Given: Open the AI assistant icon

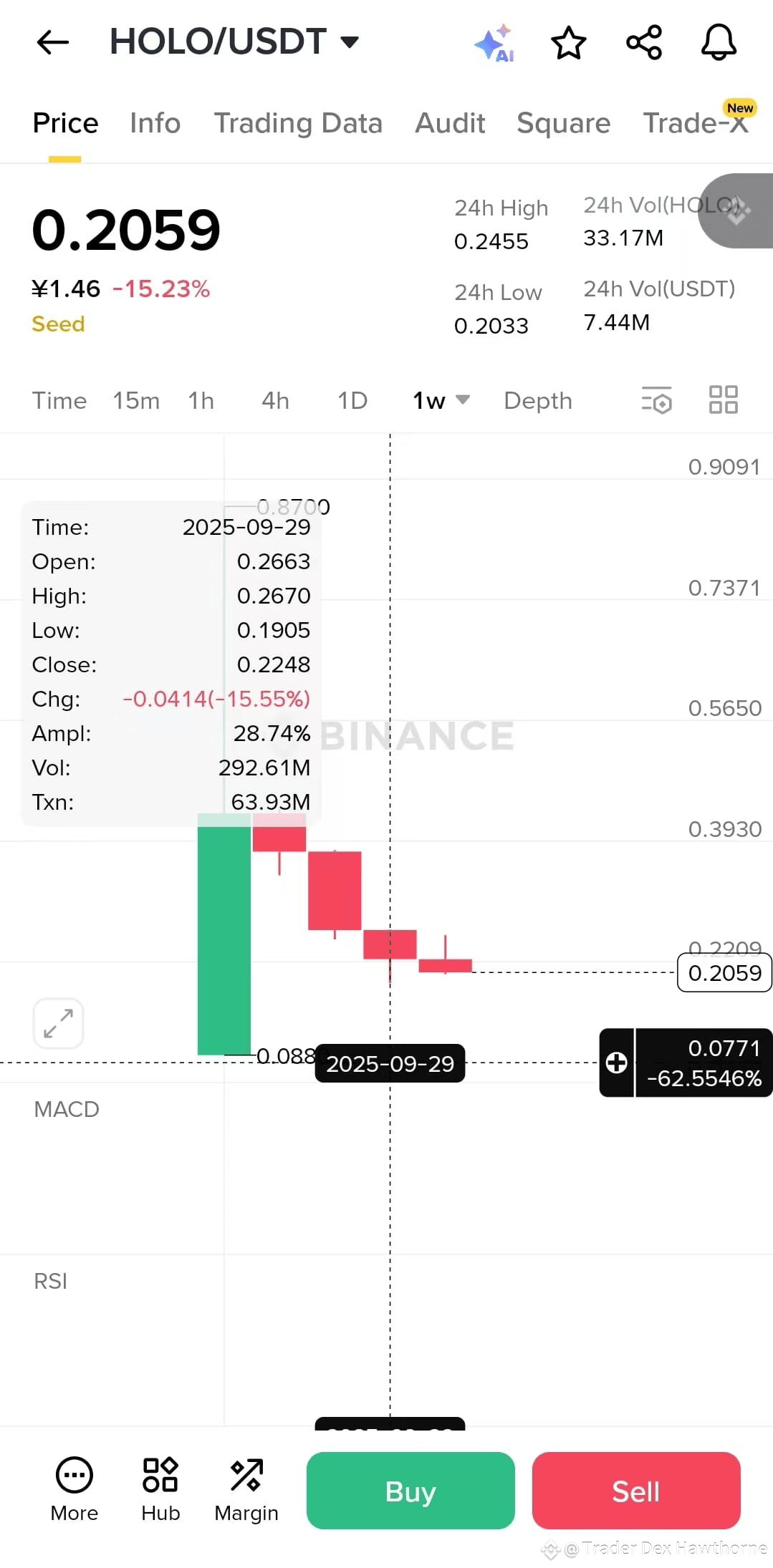Looking at the screenshot, I should (494, 44).
